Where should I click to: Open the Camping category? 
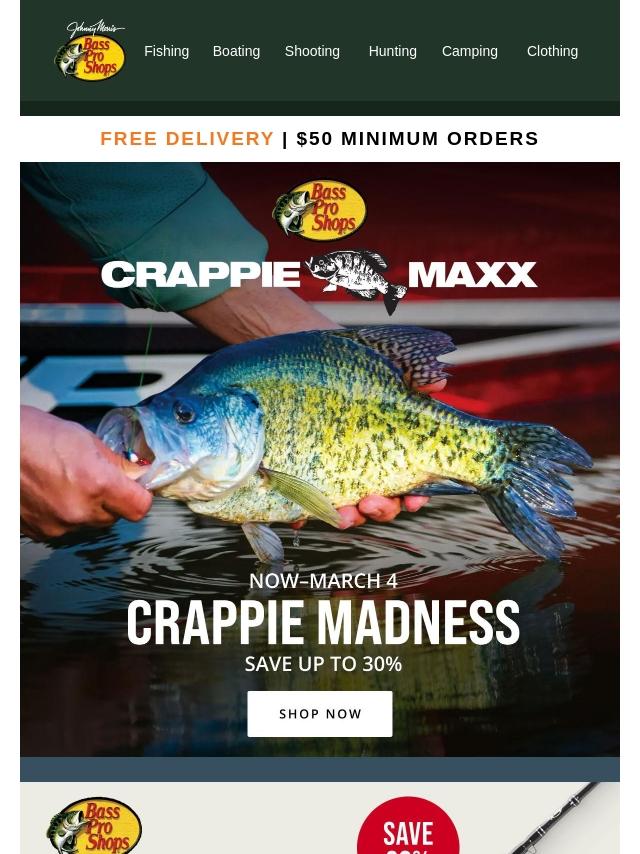[469, 51]
